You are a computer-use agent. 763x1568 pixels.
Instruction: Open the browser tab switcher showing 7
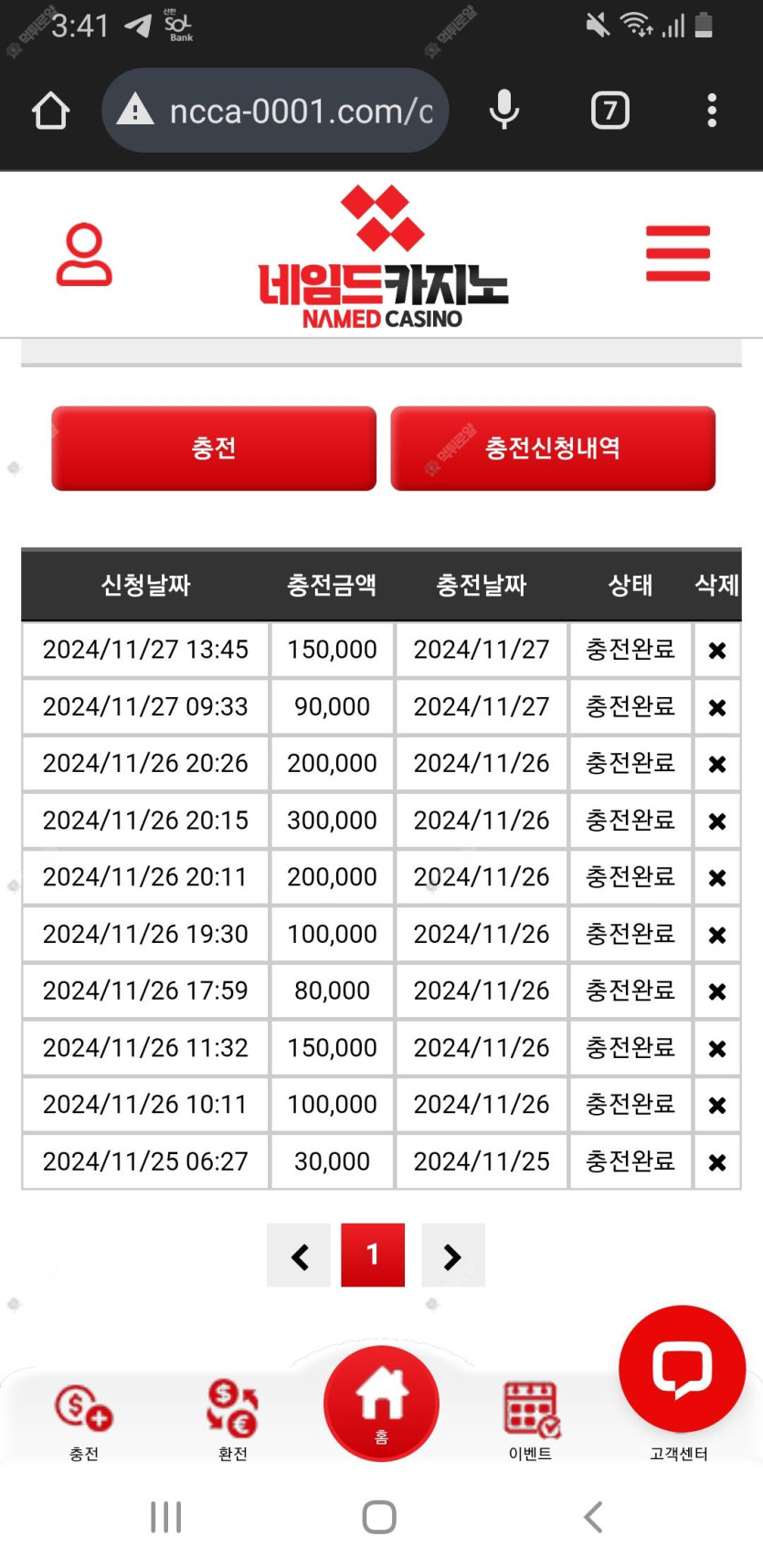(610, 111)
